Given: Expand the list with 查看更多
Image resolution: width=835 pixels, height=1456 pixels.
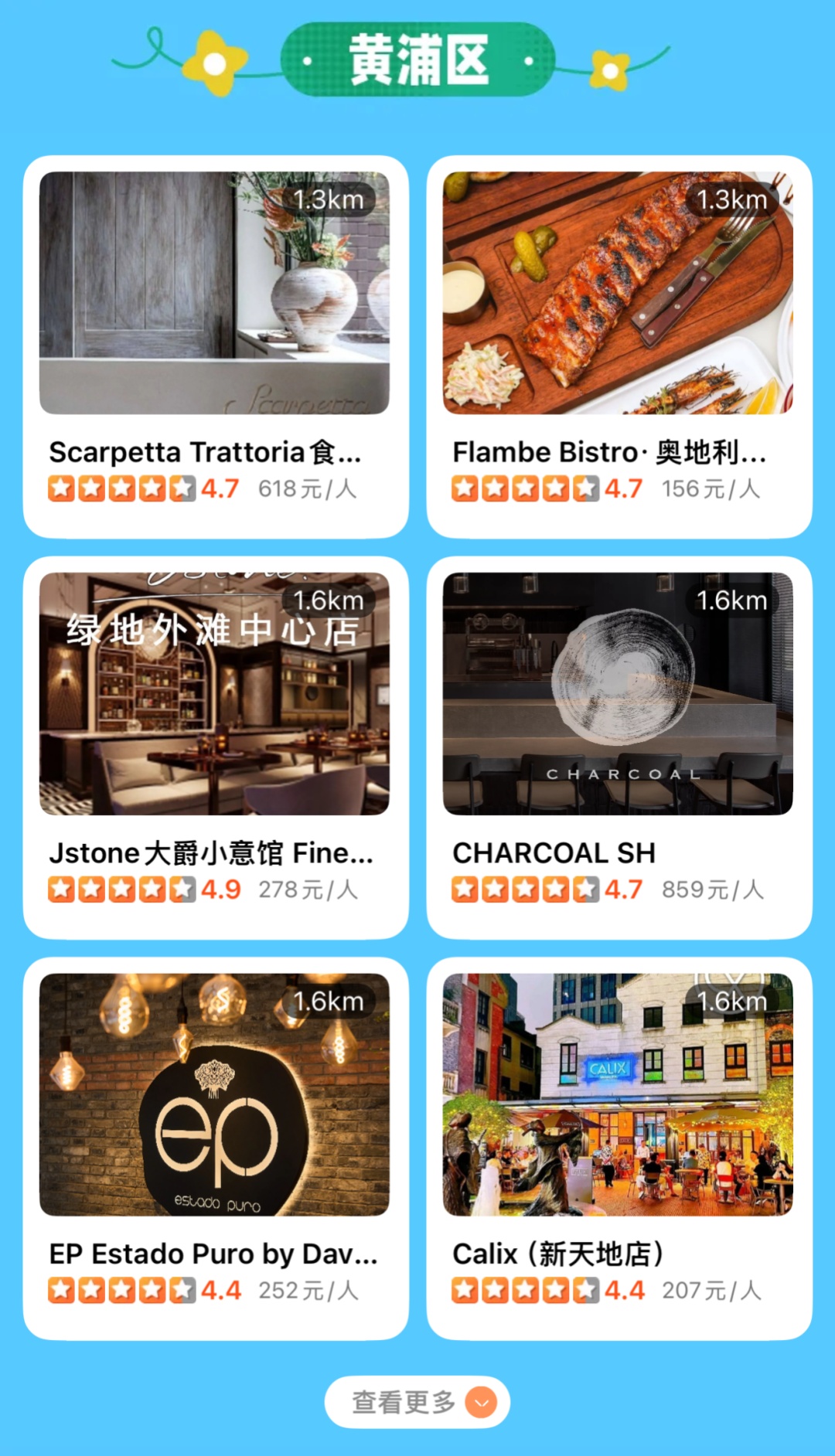Looking at the screenshot, I should pos(417,1402).
